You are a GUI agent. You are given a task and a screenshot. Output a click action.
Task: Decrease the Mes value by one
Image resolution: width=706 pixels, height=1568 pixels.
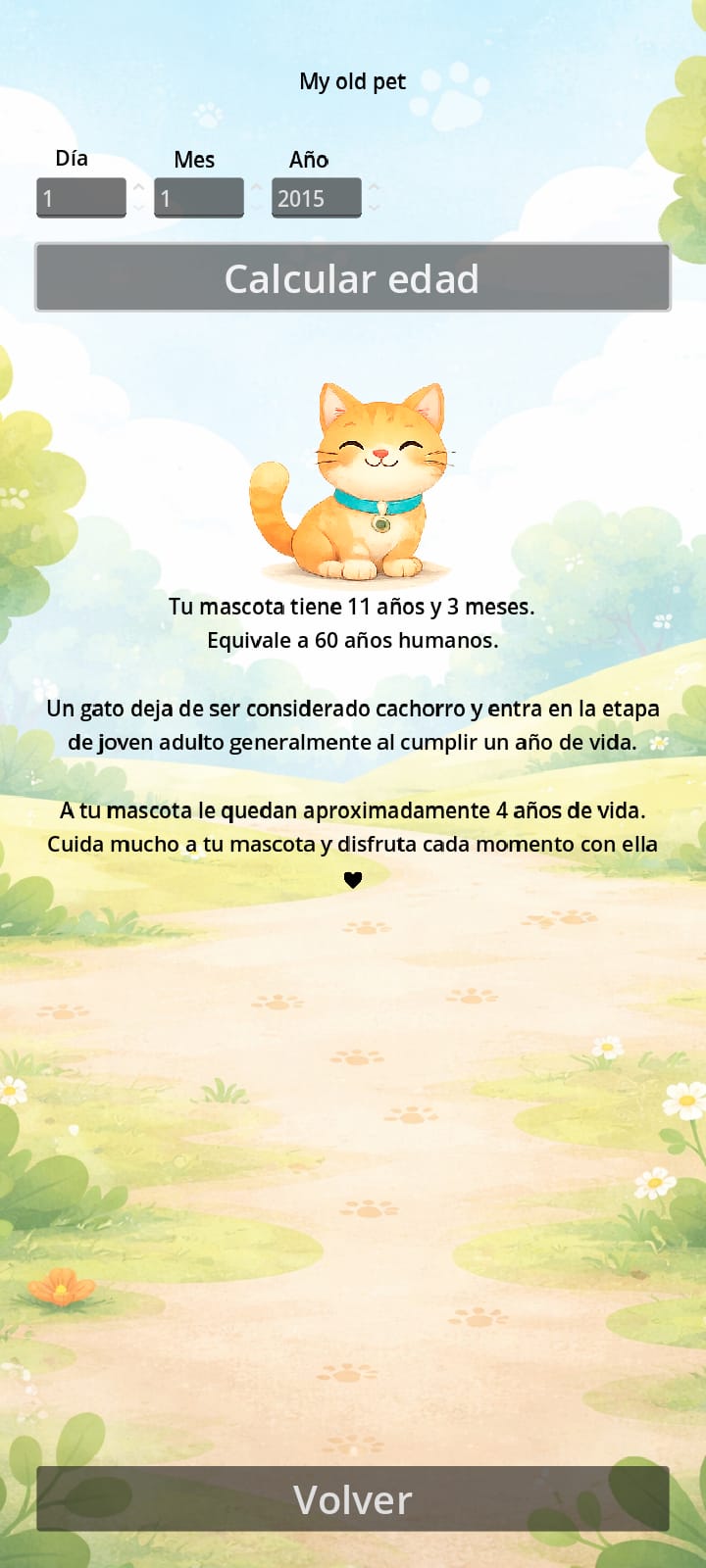(x=257, y=208)
